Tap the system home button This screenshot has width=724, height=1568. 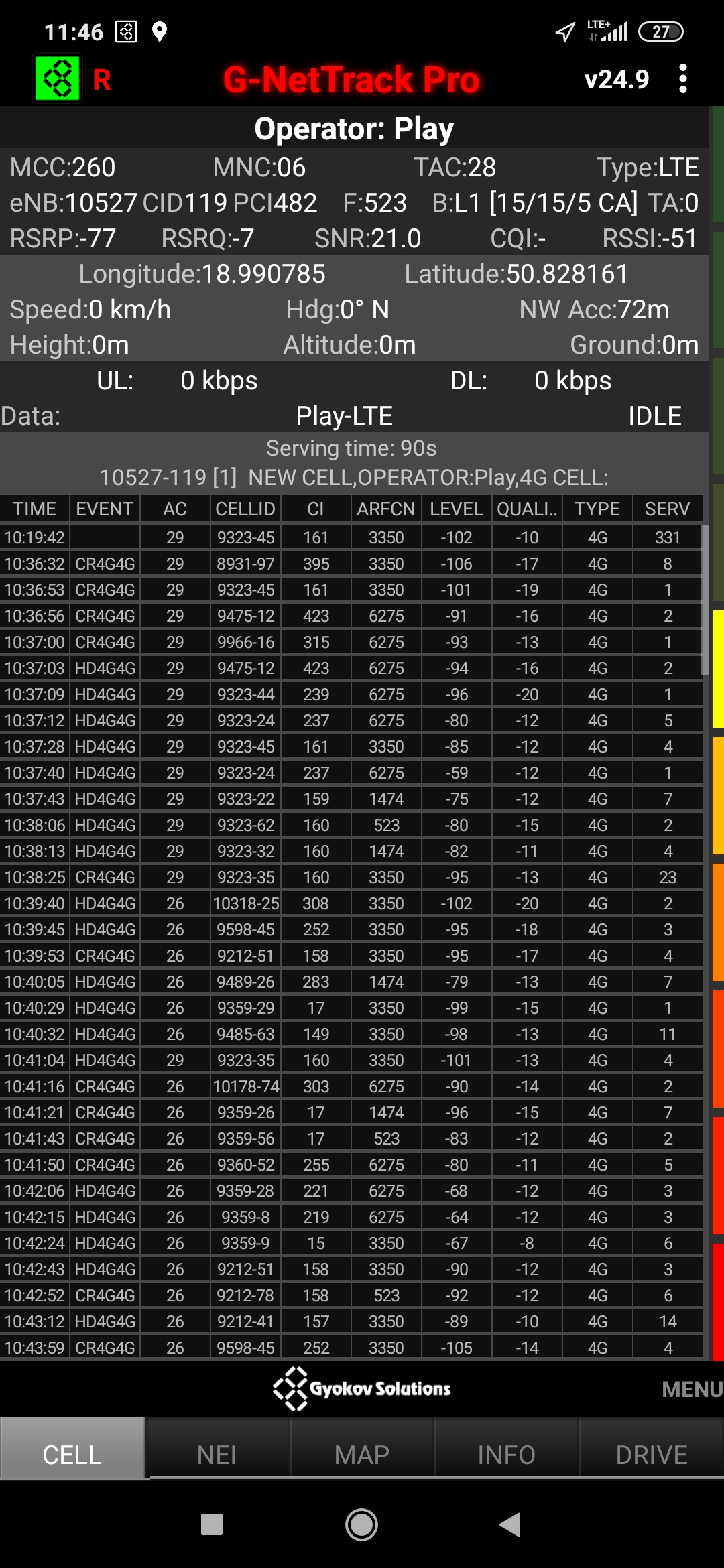coord(361,1524)
